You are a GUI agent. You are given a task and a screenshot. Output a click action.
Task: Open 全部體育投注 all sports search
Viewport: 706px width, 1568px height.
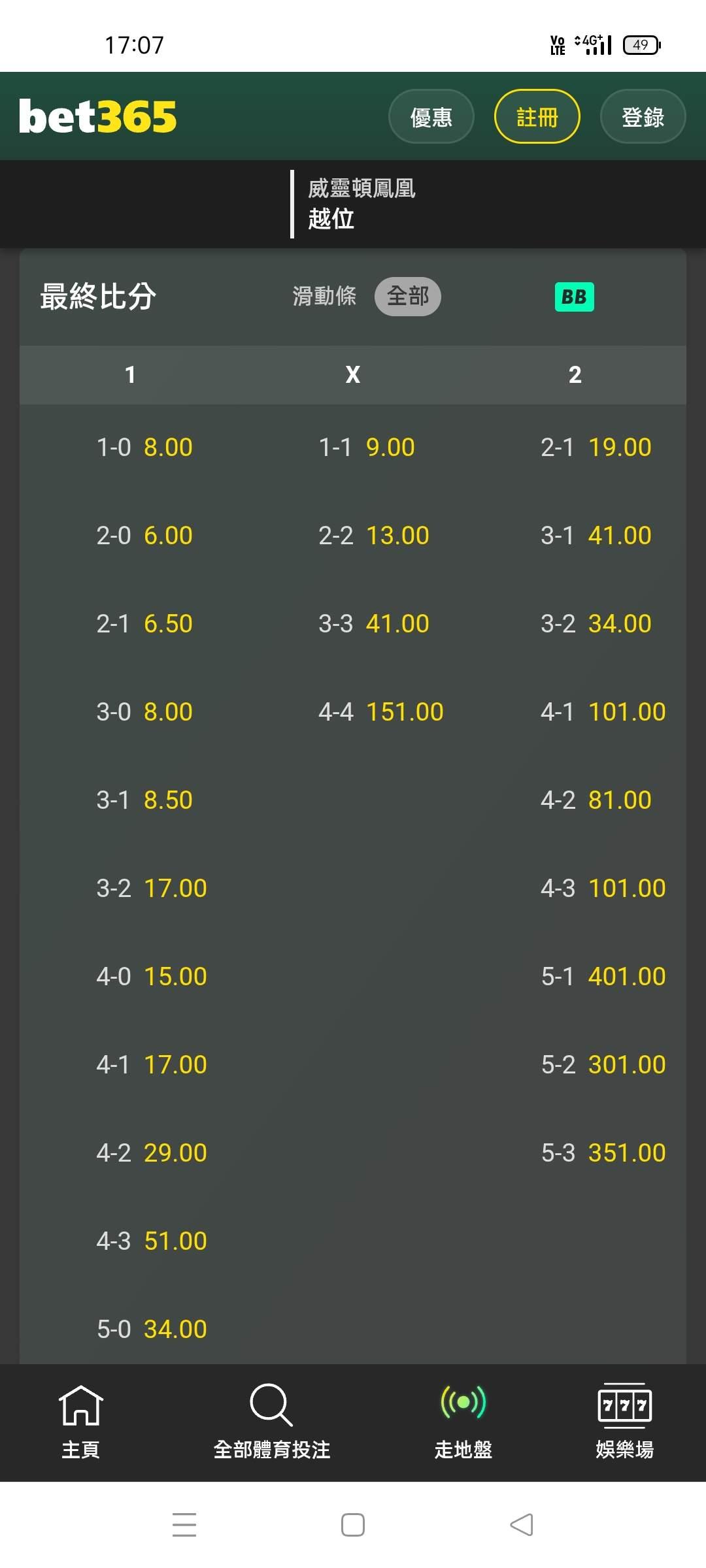click(272, 1422)
